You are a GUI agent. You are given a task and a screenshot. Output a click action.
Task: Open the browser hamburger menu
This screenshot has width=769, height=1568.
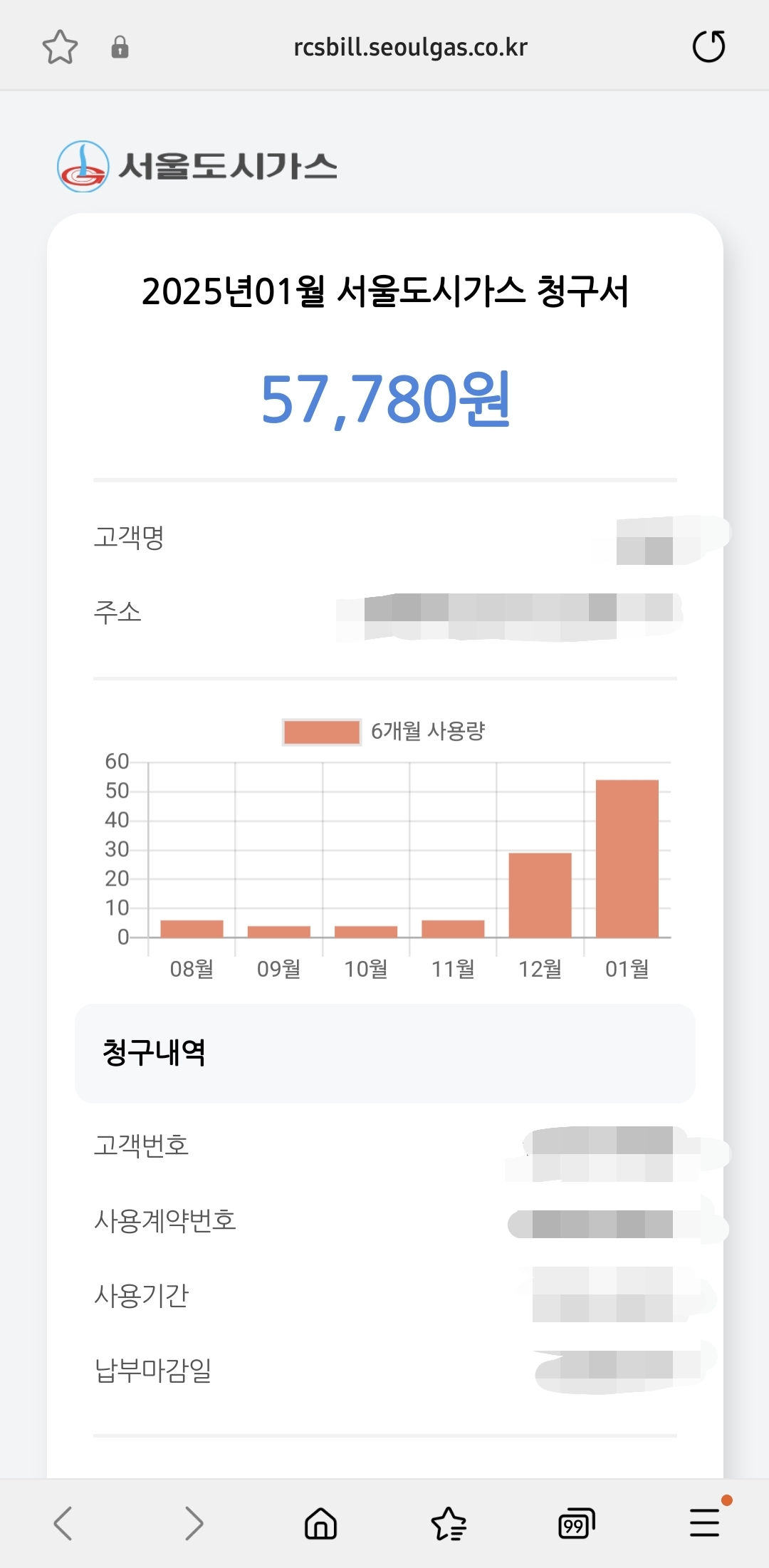705,1522
